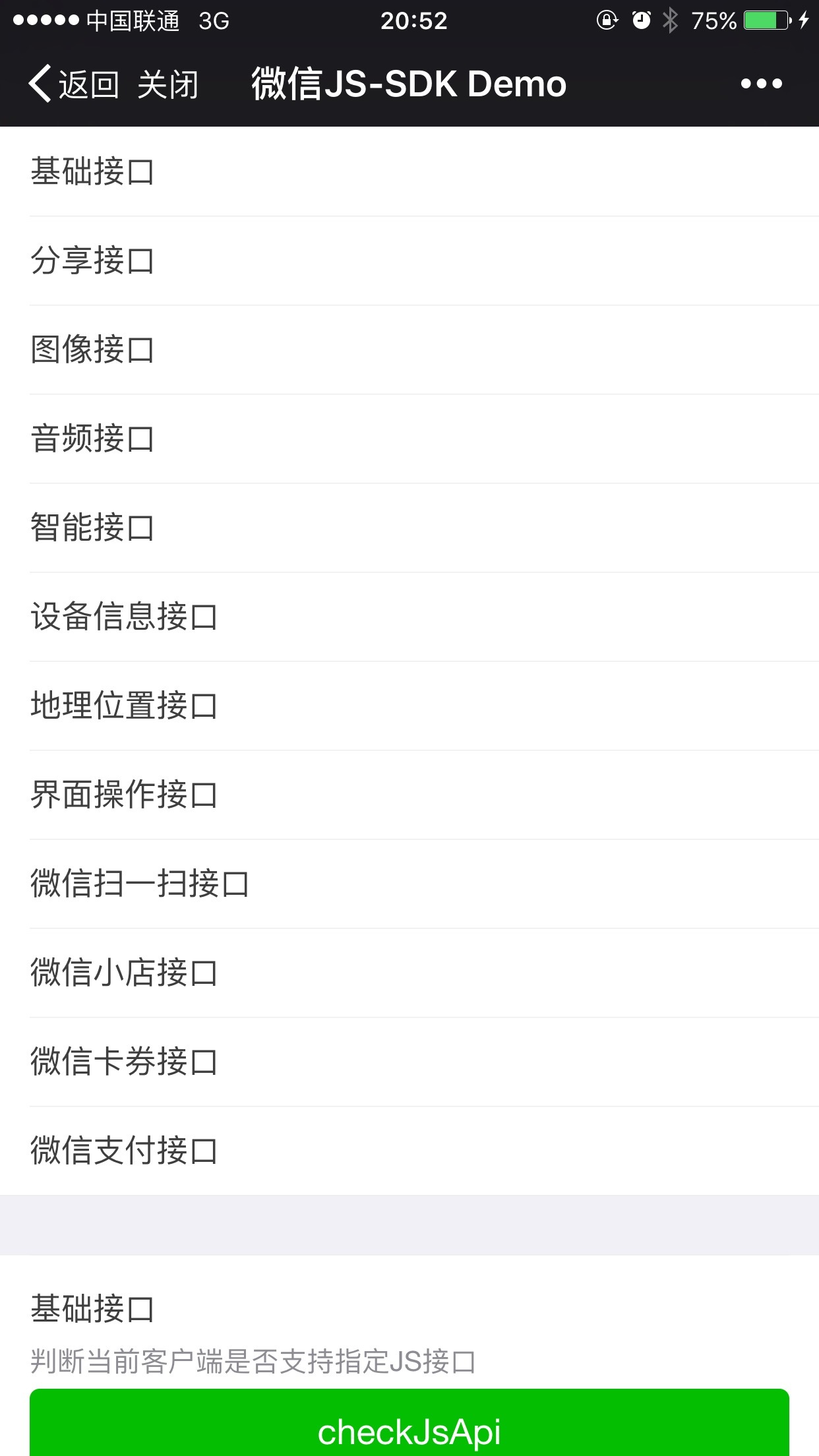
Task: Open 智能接口 entry
Action: pyautogui.click(x=92, y=528)
